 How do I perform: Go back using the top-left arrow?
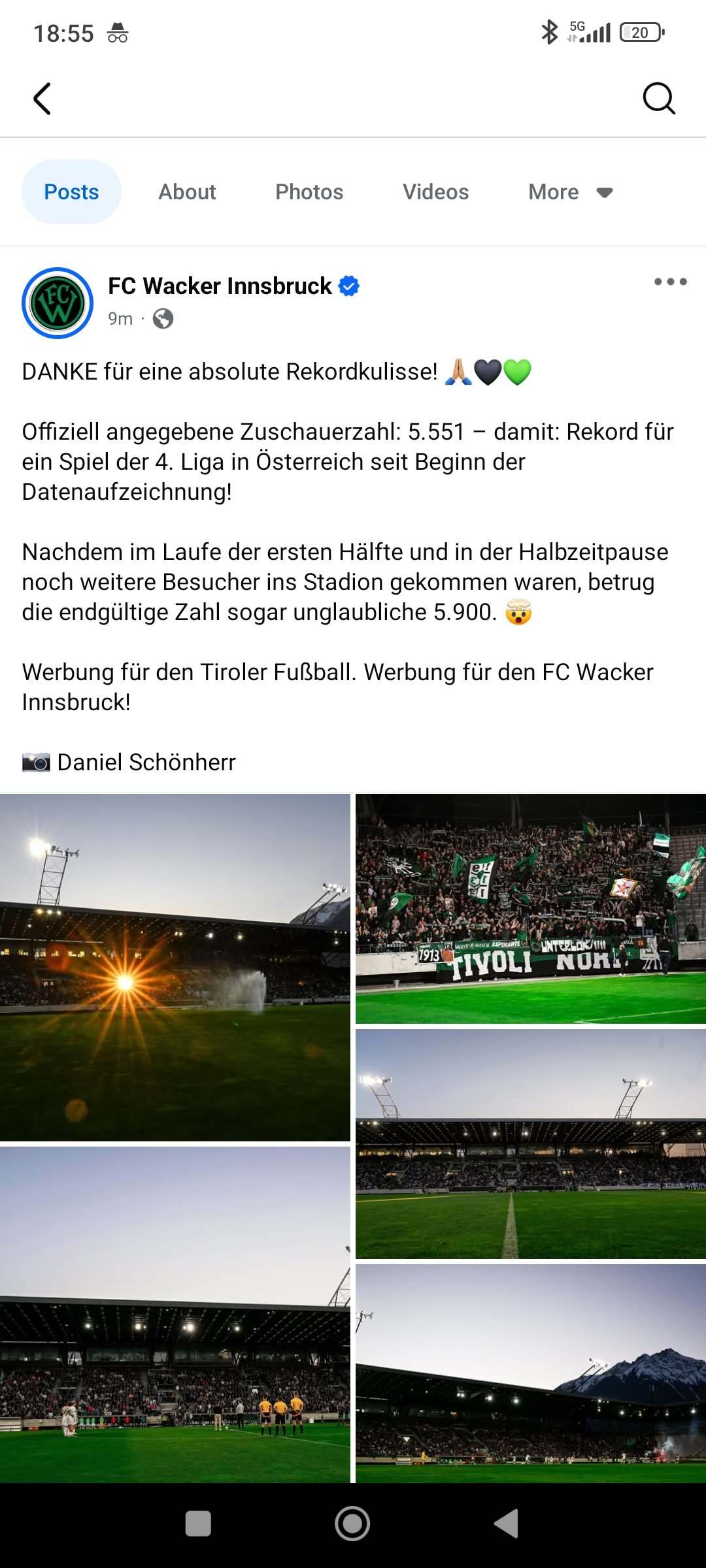pyautogui.click(x=42, y=99)
